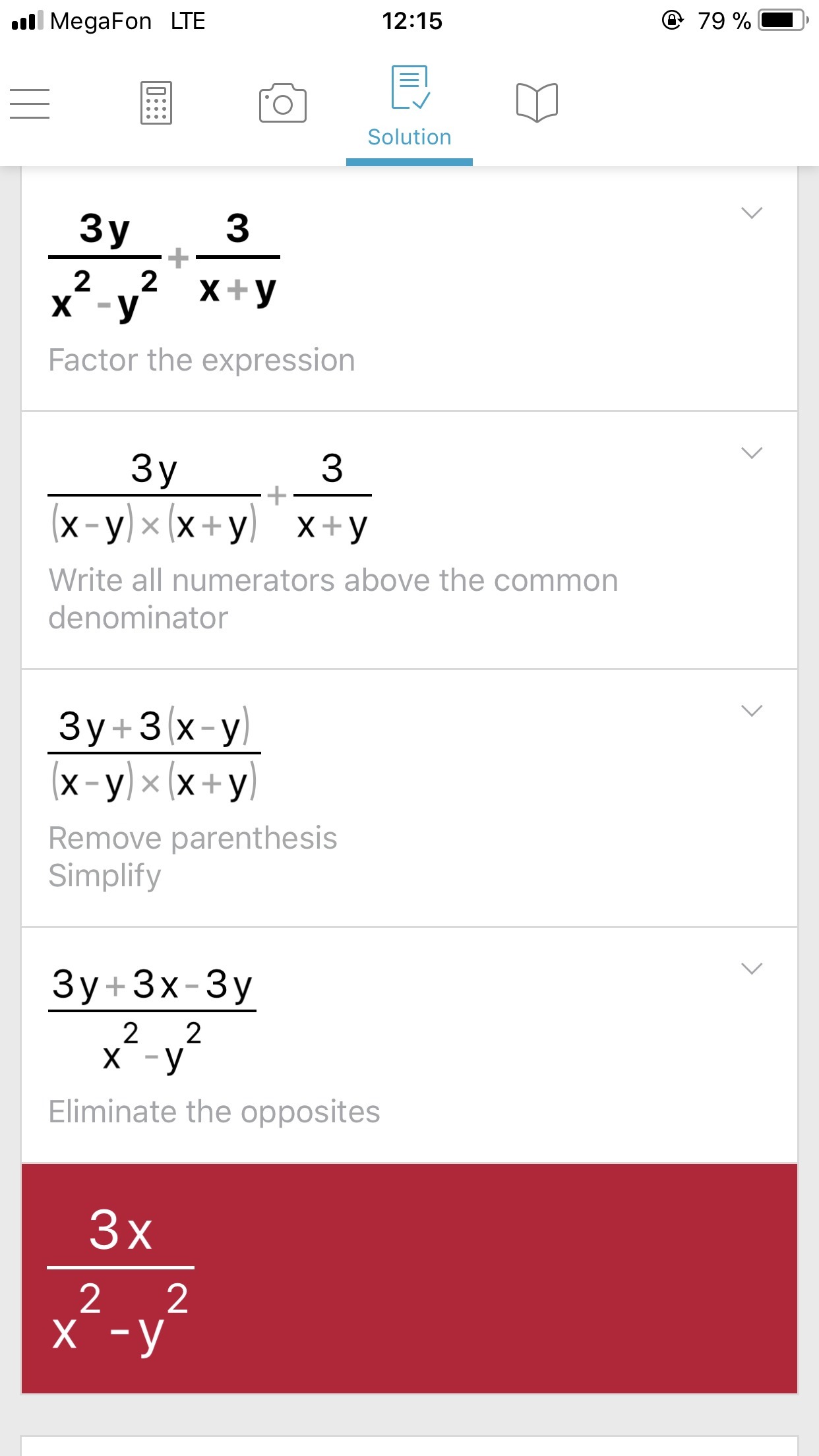Expand the Remove parenthesis step
Image resolution: width=819 pixels, height=1456 pixels.
point(752,710)
